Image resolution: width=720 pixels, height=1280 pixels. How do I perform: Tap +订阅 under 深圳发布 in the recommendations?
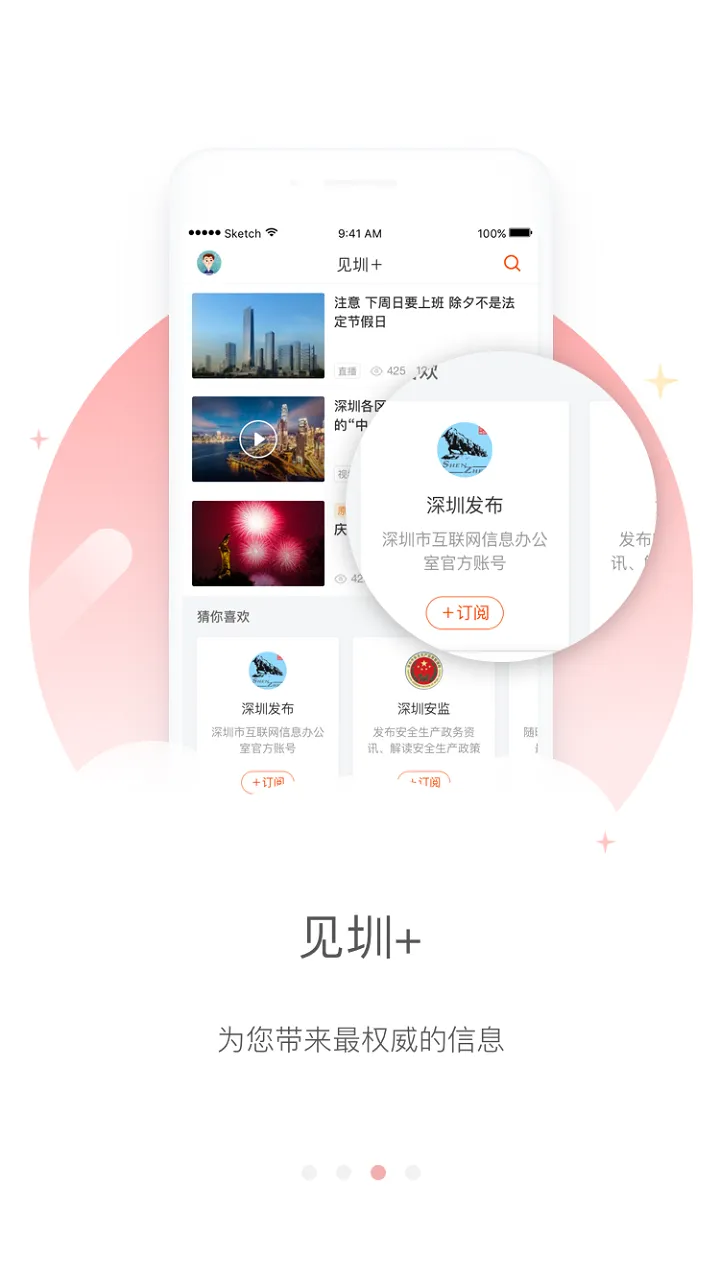click(x=267, y=780)
